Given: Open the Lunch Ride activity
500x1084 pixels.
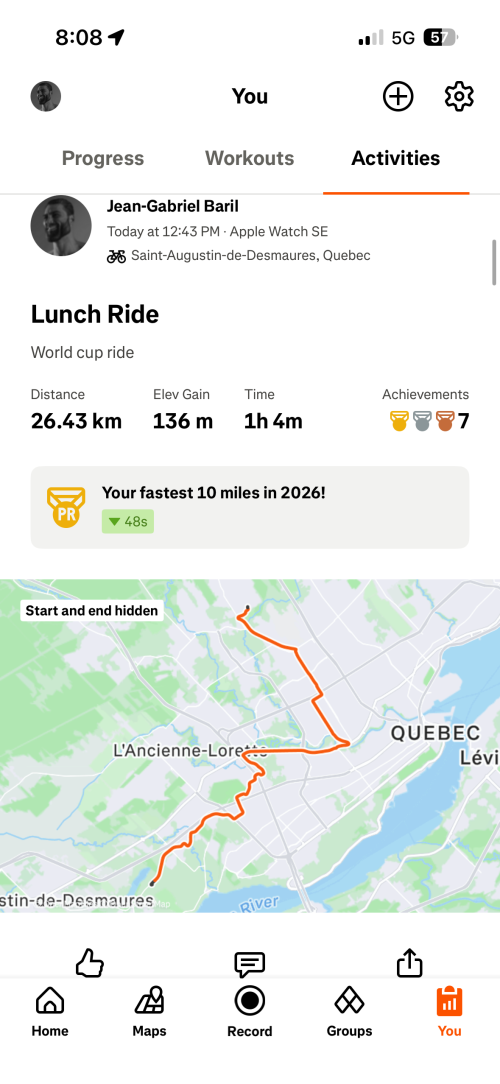Looking at the screenshot, I should point(95,315).
